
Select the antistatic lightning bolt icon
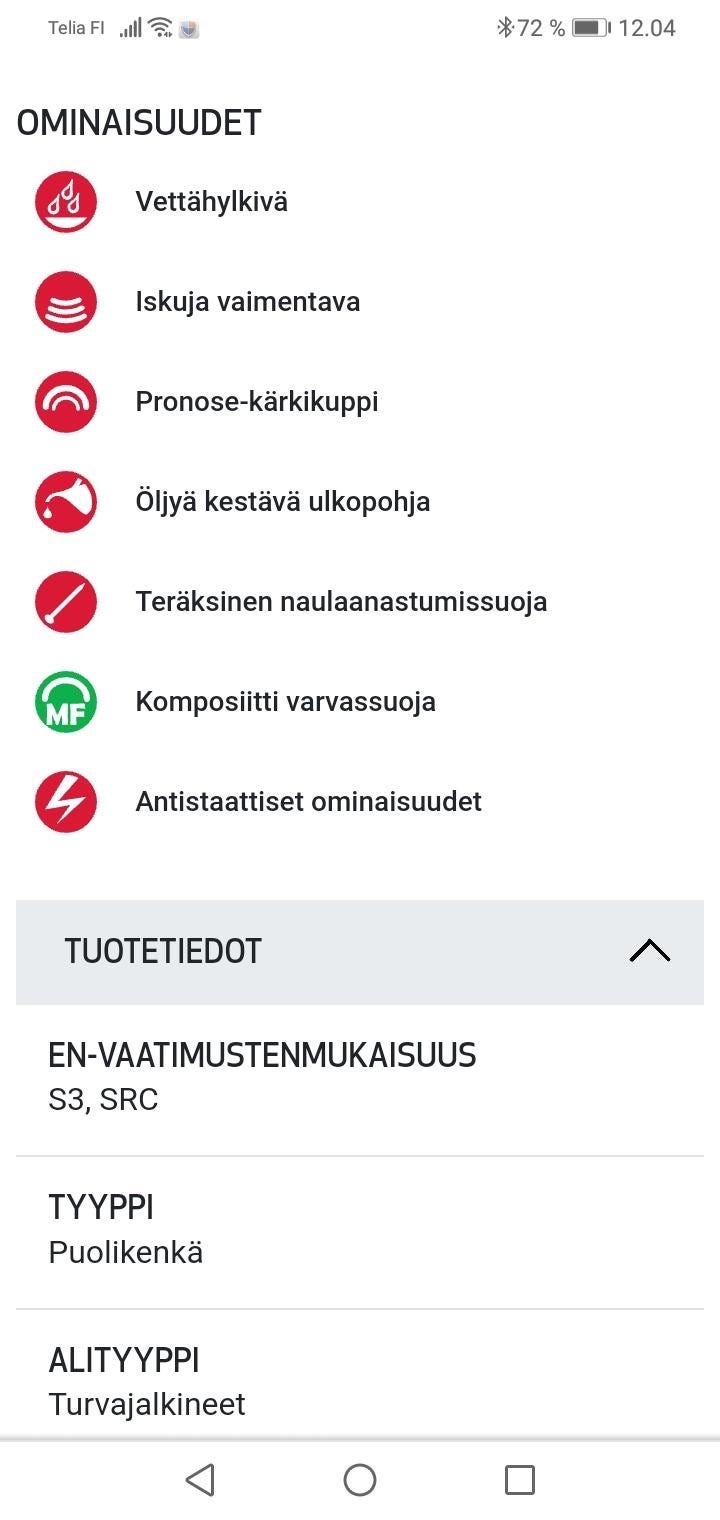pyautogui.click(x=65, y=801)
